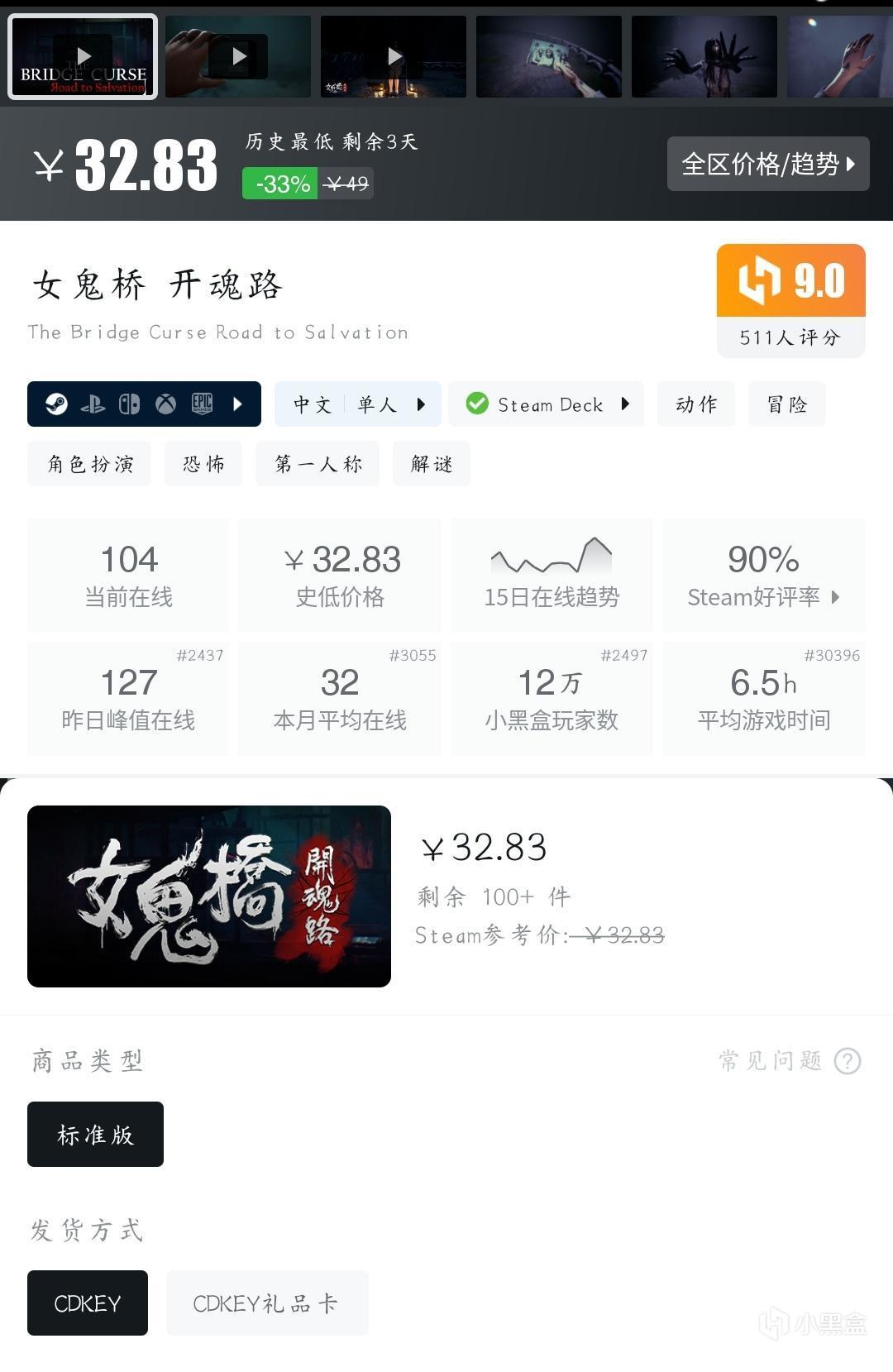The width and height of the screenshot is (893, 1372).
Task: Expand 中文 单人 language details
Action: [x=358, y=404]
